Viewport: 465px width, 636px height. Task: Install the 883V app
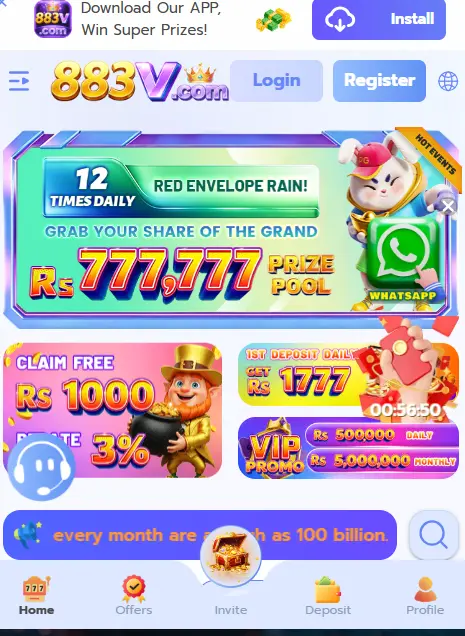pos(379,19)
